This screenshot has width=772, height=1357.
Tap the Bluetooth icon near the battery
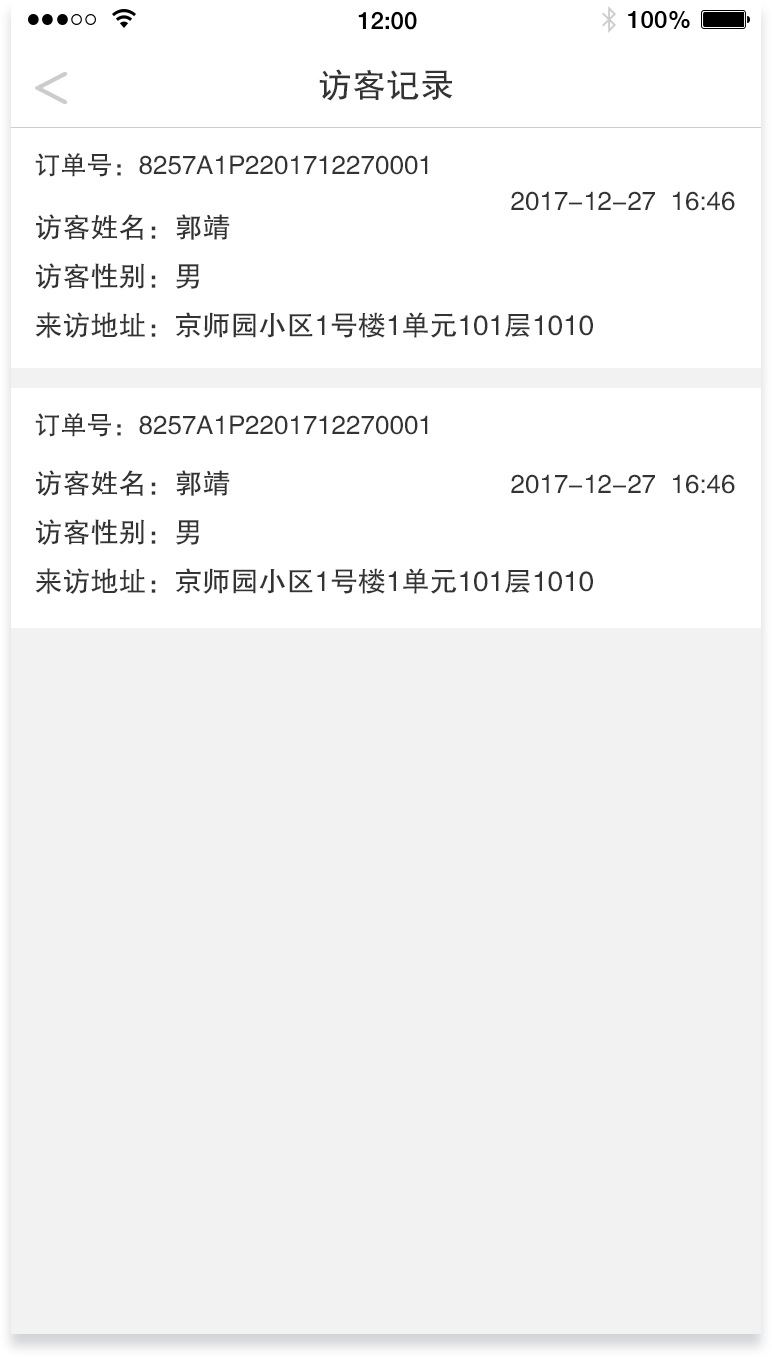pos(610,19)
